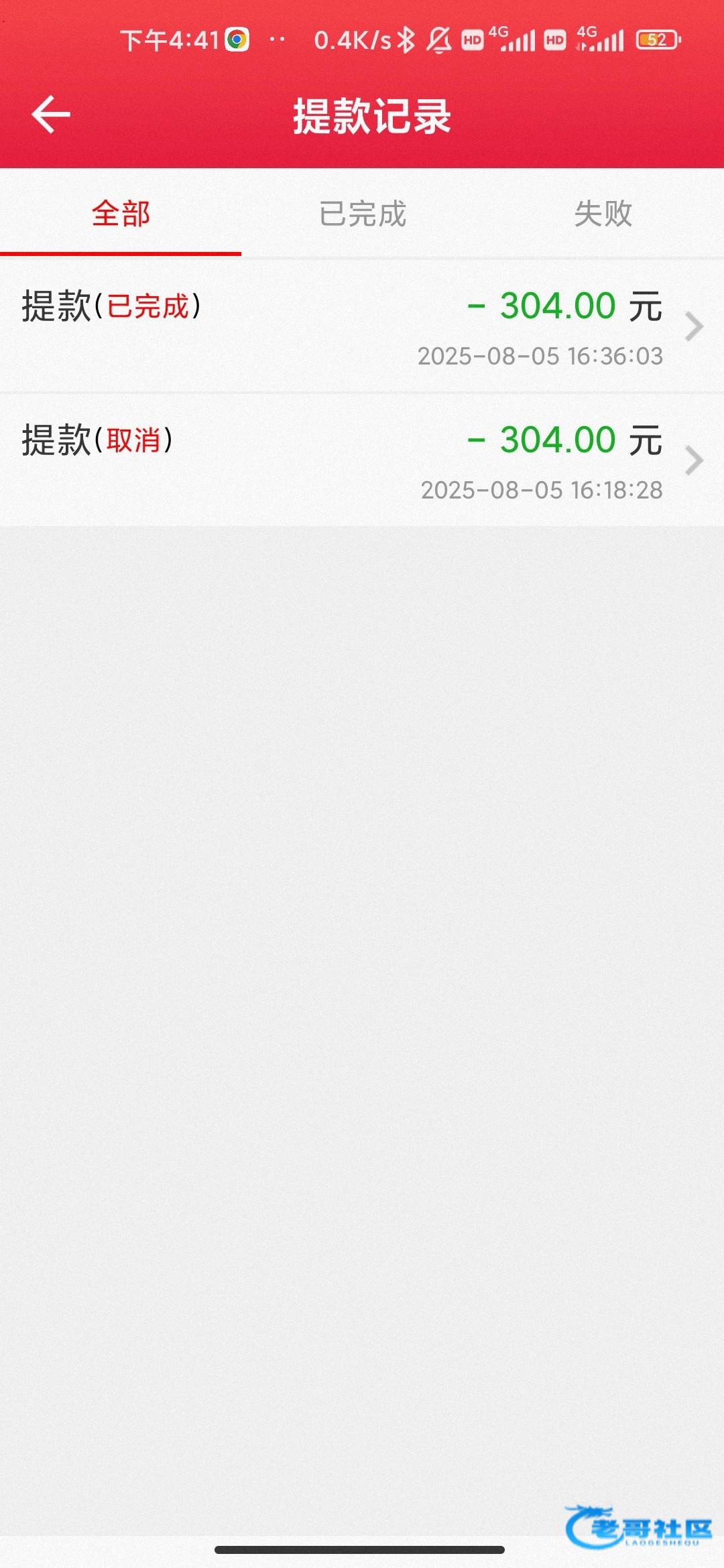Go back using the top-left arrow

click(x=51, y=115)
